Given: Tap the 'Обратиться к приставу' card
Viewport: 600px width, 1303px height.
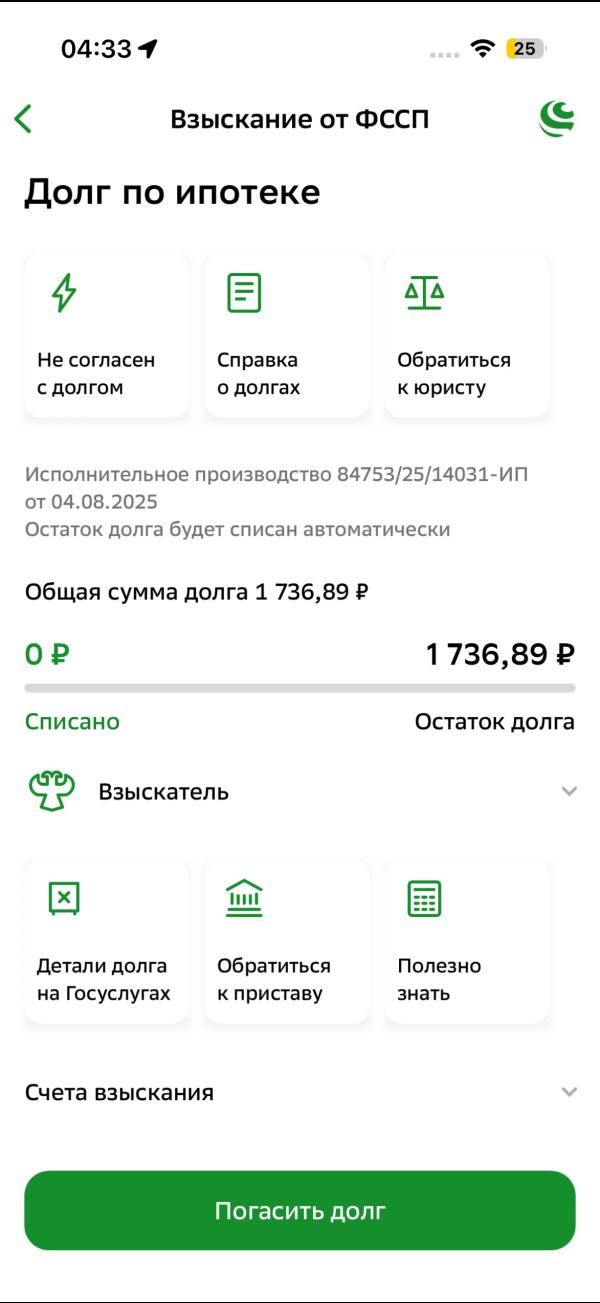Looking at the screenshot, I should click(287, 940).
